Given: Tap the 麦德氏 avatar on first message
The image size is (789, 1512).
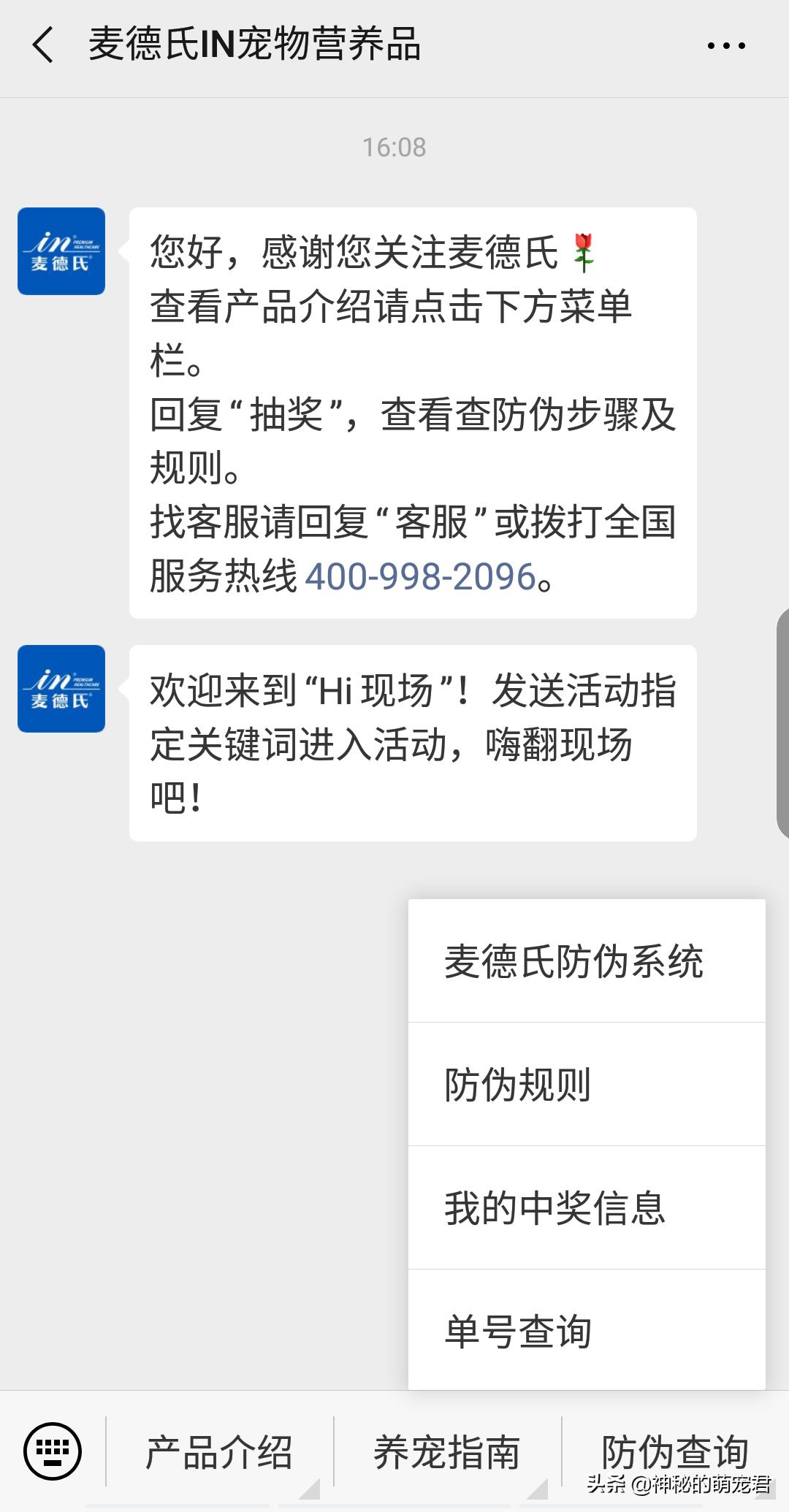Looking at the screenshot, I should pos(61,251).
